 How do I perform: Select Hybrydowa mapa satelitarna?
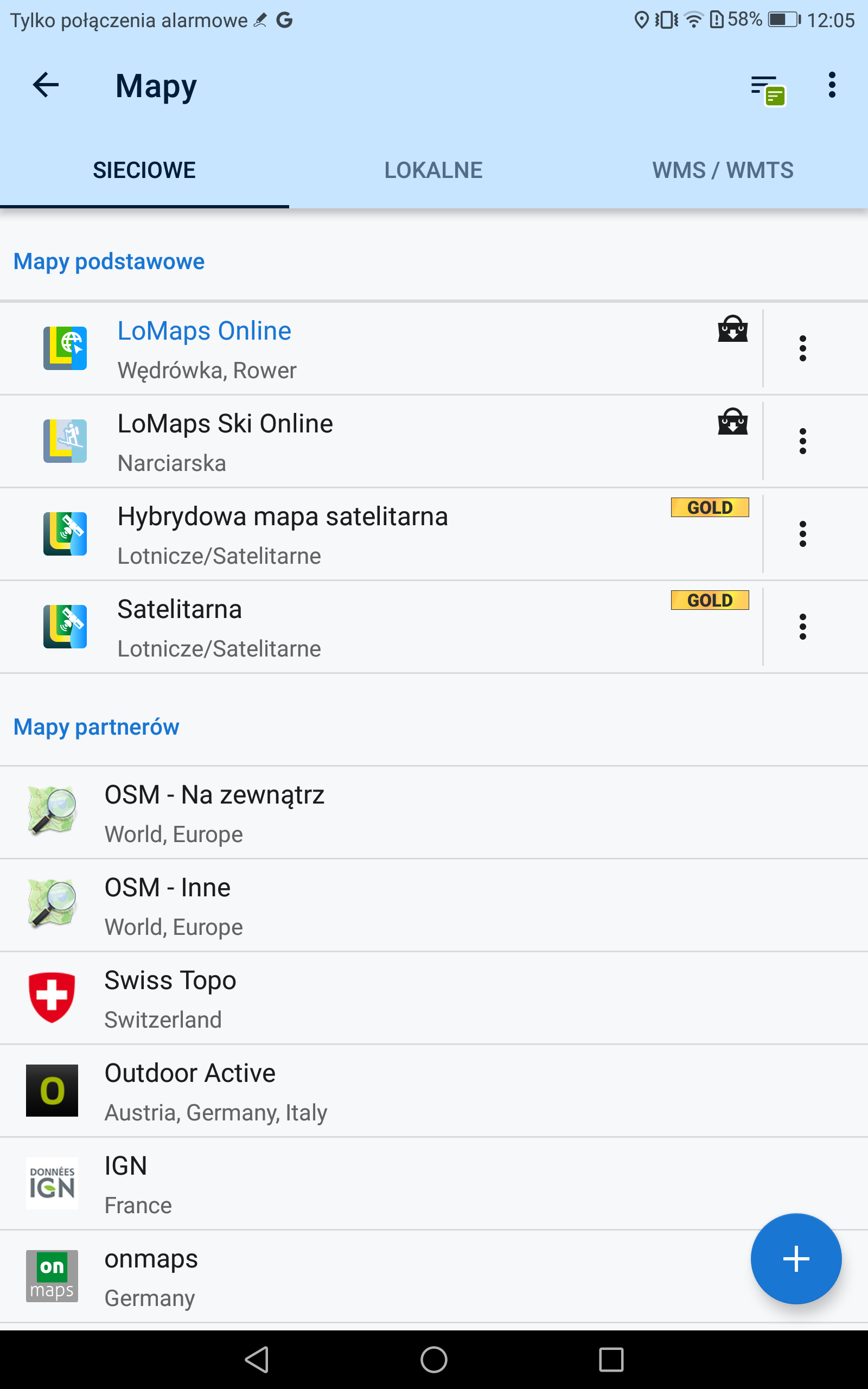coord(344,535)
